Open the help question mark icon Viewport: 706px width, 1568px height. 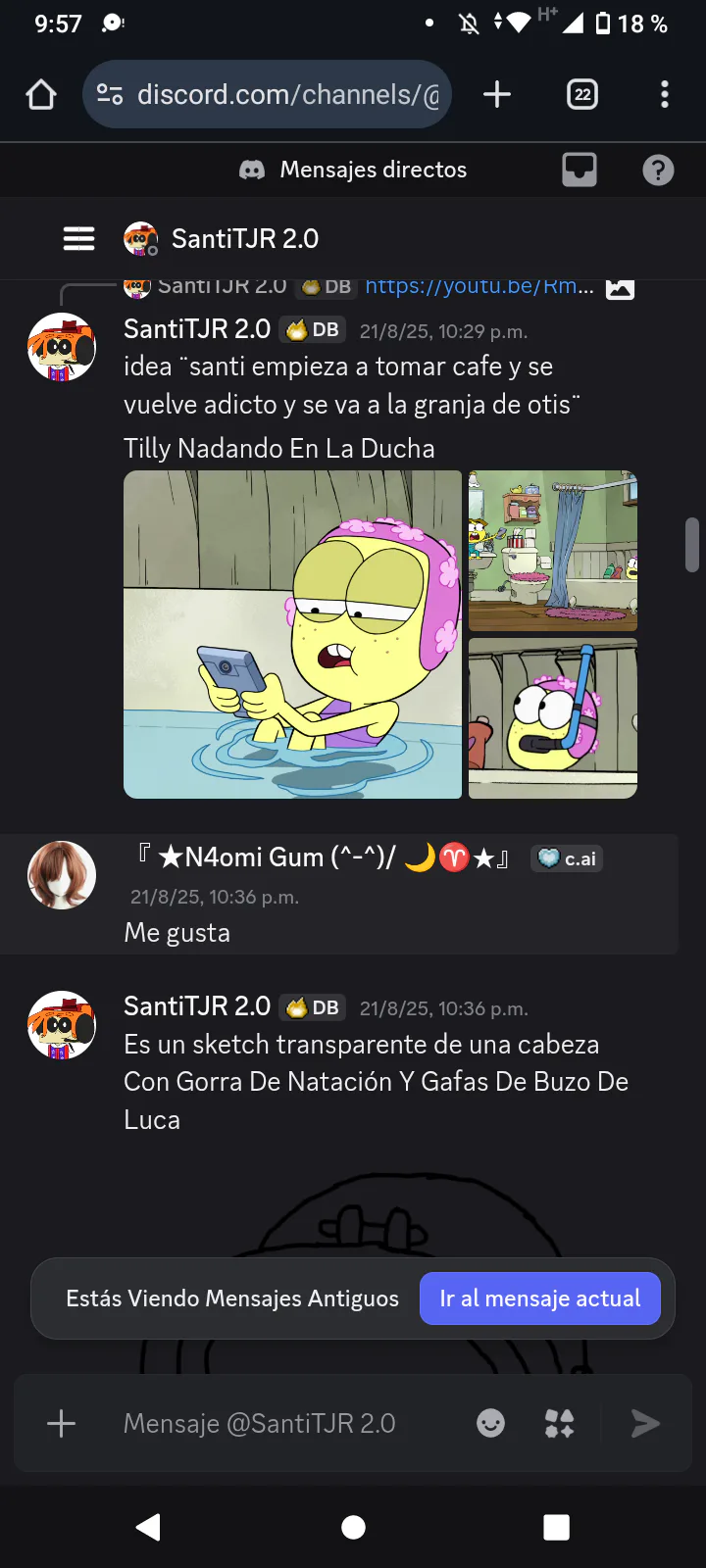coord(658,171)
